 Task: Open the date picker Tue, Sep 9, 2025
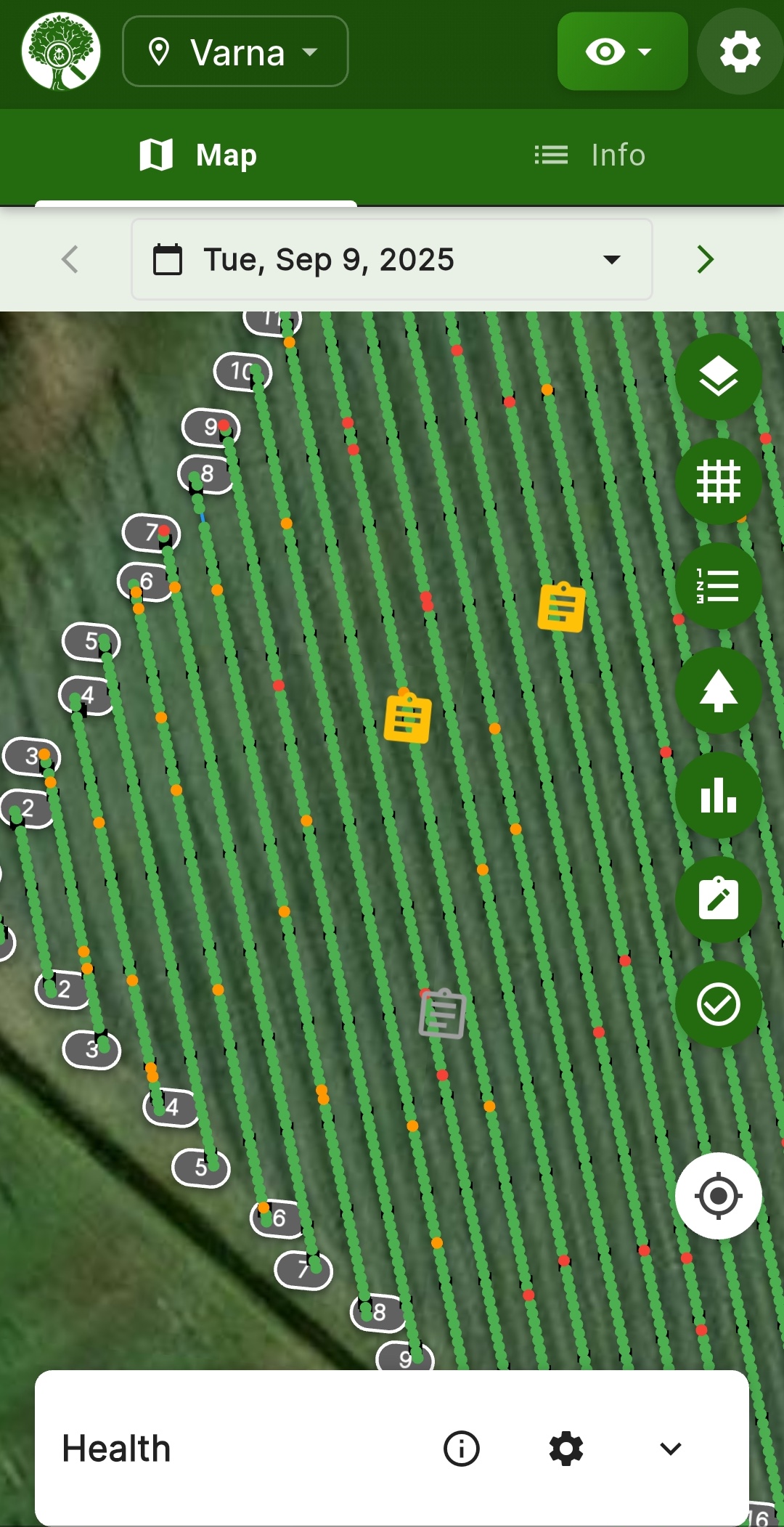[x=391, y=259]
